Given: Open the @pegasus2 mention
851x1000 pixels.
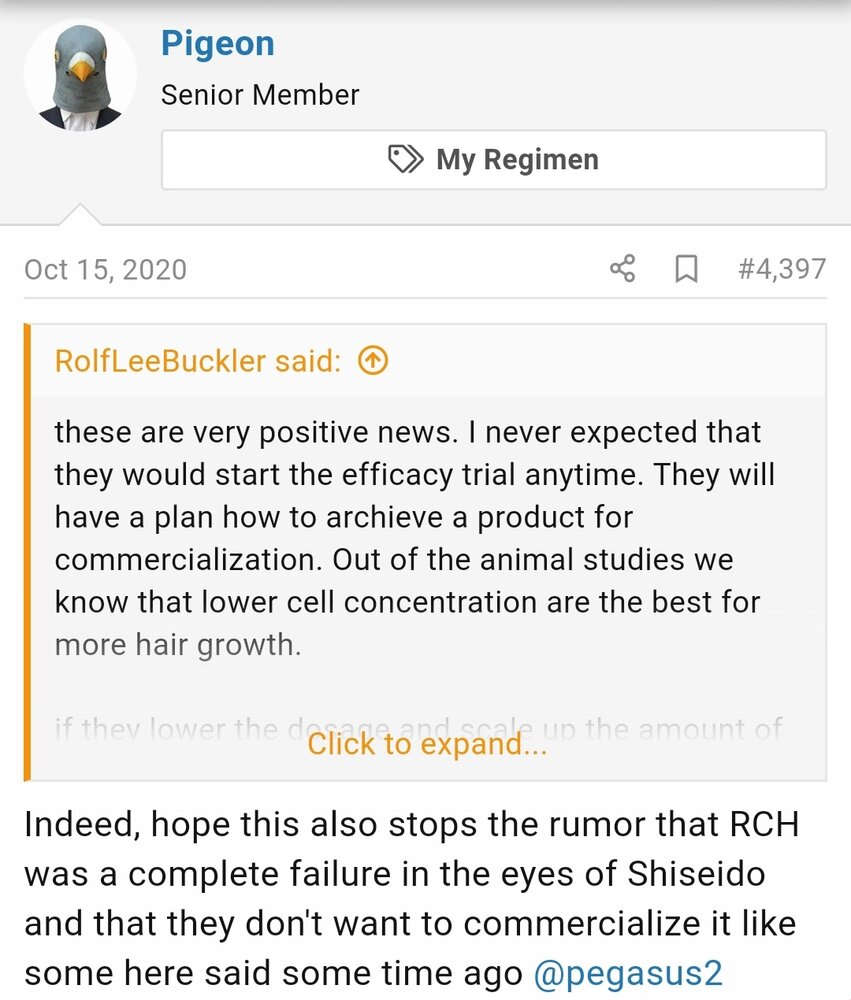Looking at the screenshot, I should point(628,972).
